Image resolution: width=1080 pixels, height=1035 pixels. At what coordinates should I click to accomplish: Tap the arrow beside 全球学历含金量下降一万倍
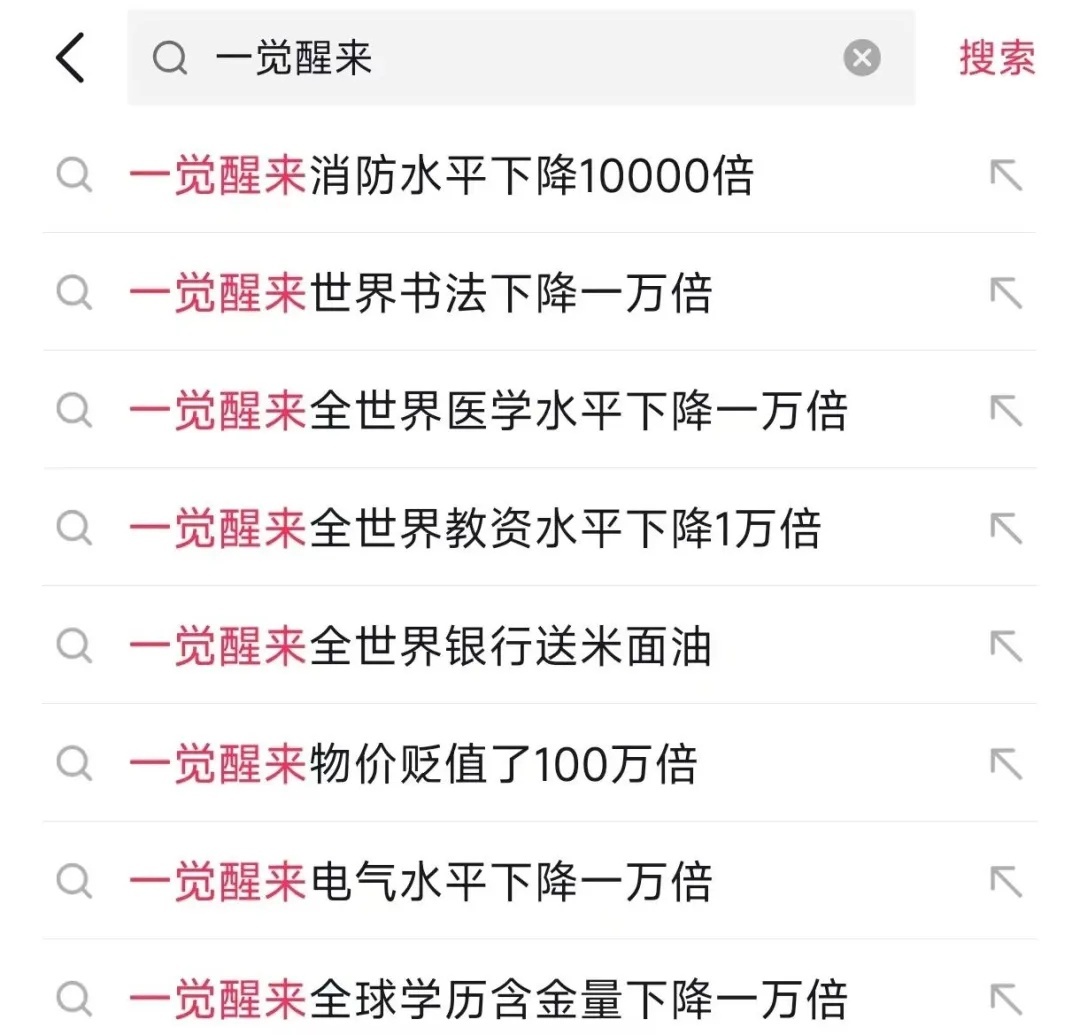coord(1006,998)
